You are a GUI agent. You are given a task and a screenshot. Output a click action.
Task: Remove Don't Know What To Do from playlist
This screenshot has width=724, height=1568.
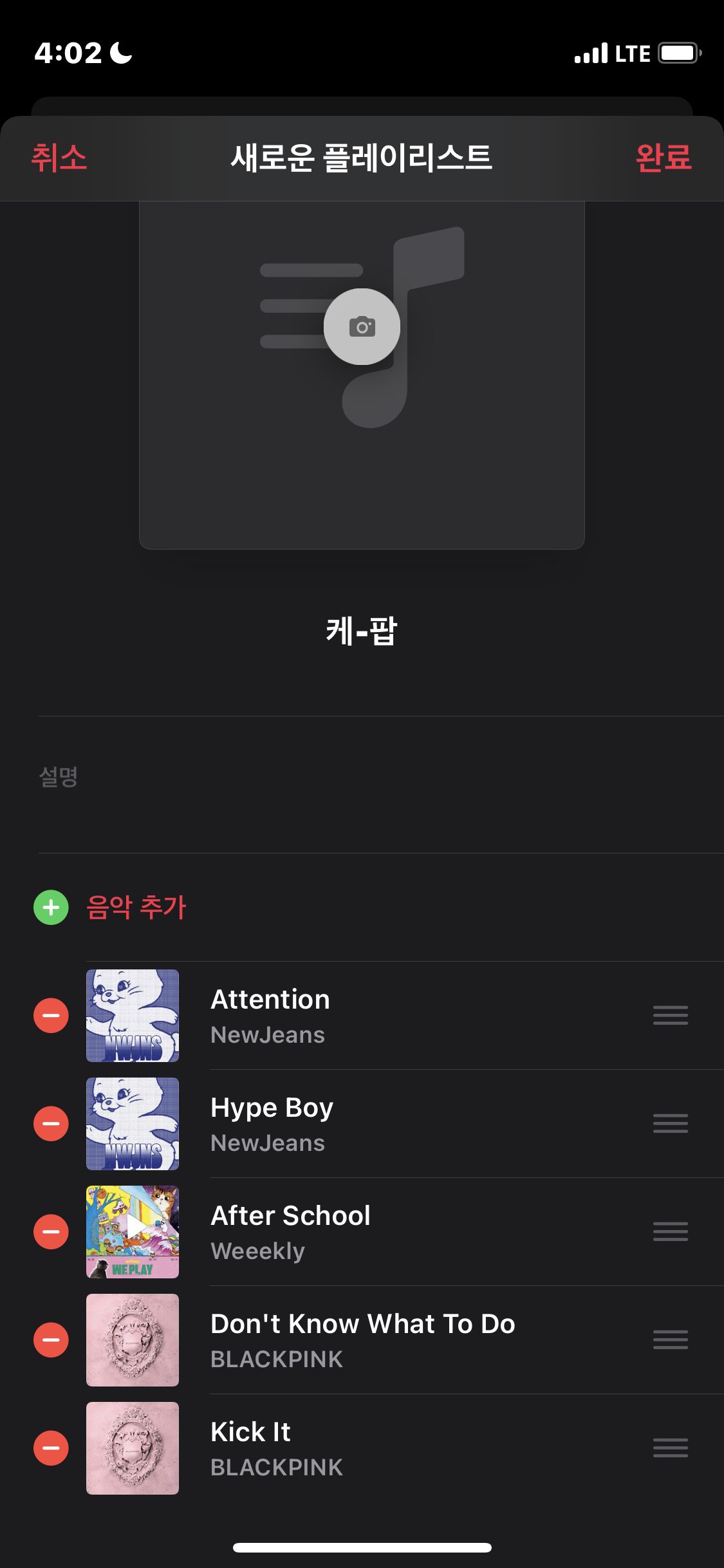(x=51, y=1339)
